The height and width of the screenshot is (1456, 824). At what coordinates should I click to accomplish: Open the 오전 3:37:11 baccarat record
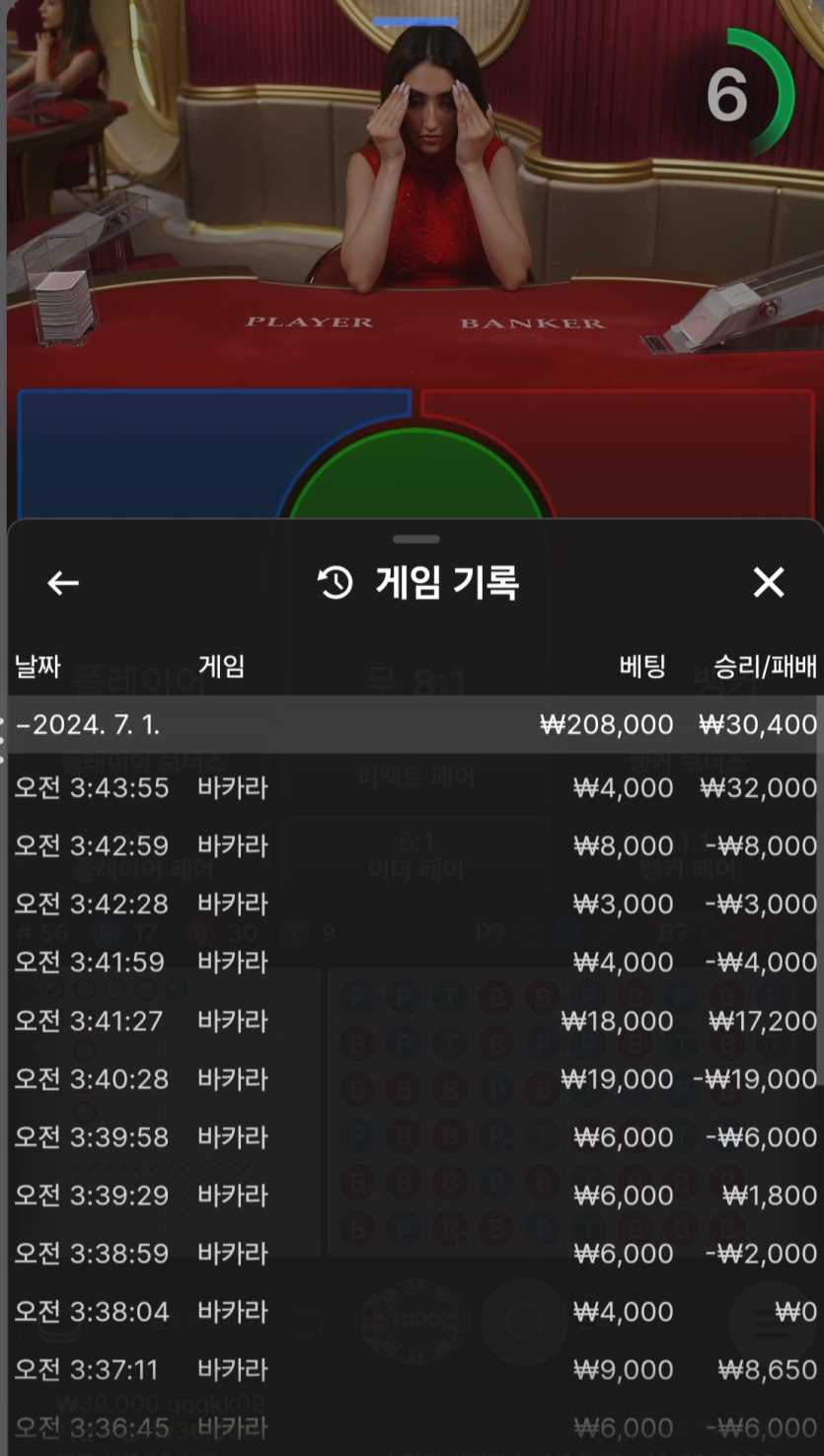[414, 1369]
